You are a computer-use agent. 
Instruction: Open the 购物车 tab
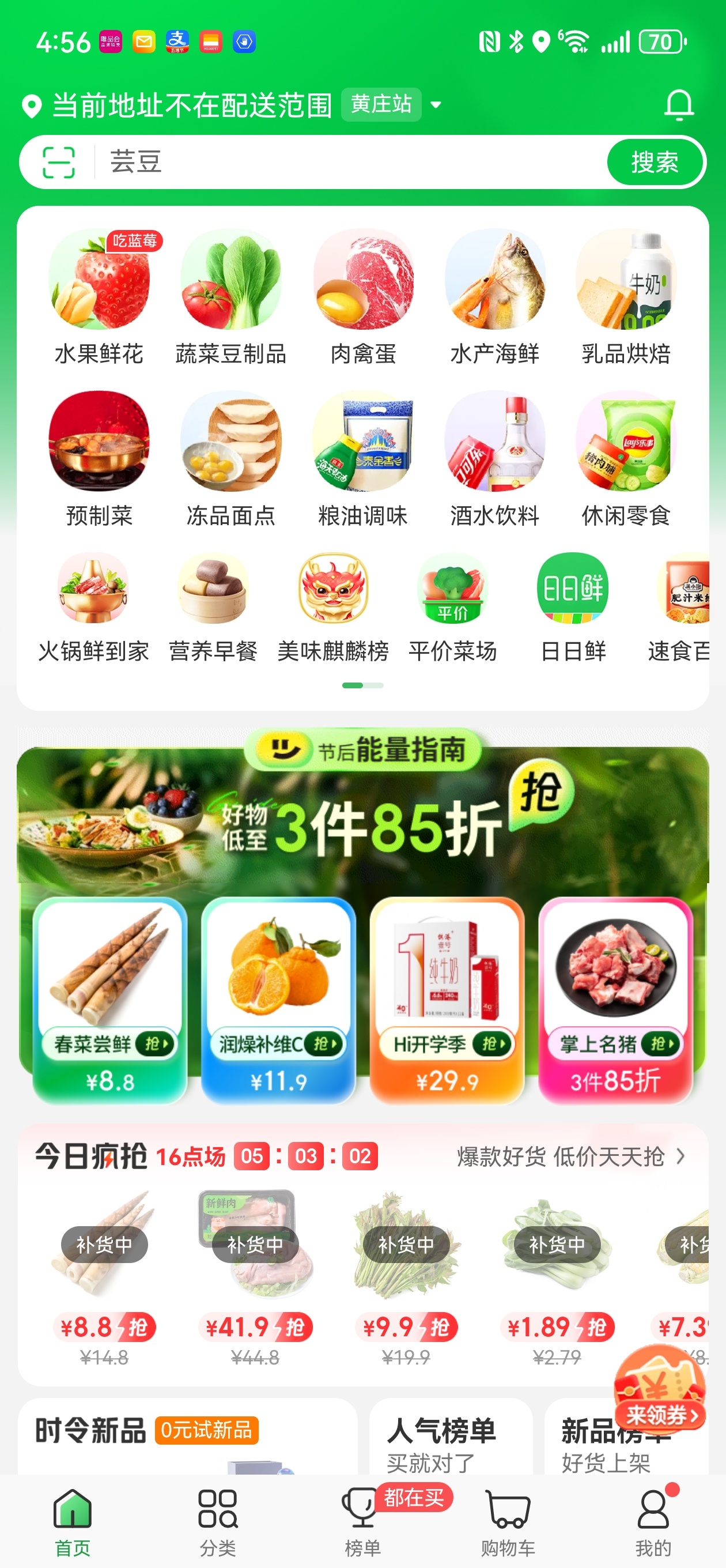(508, 1522)
